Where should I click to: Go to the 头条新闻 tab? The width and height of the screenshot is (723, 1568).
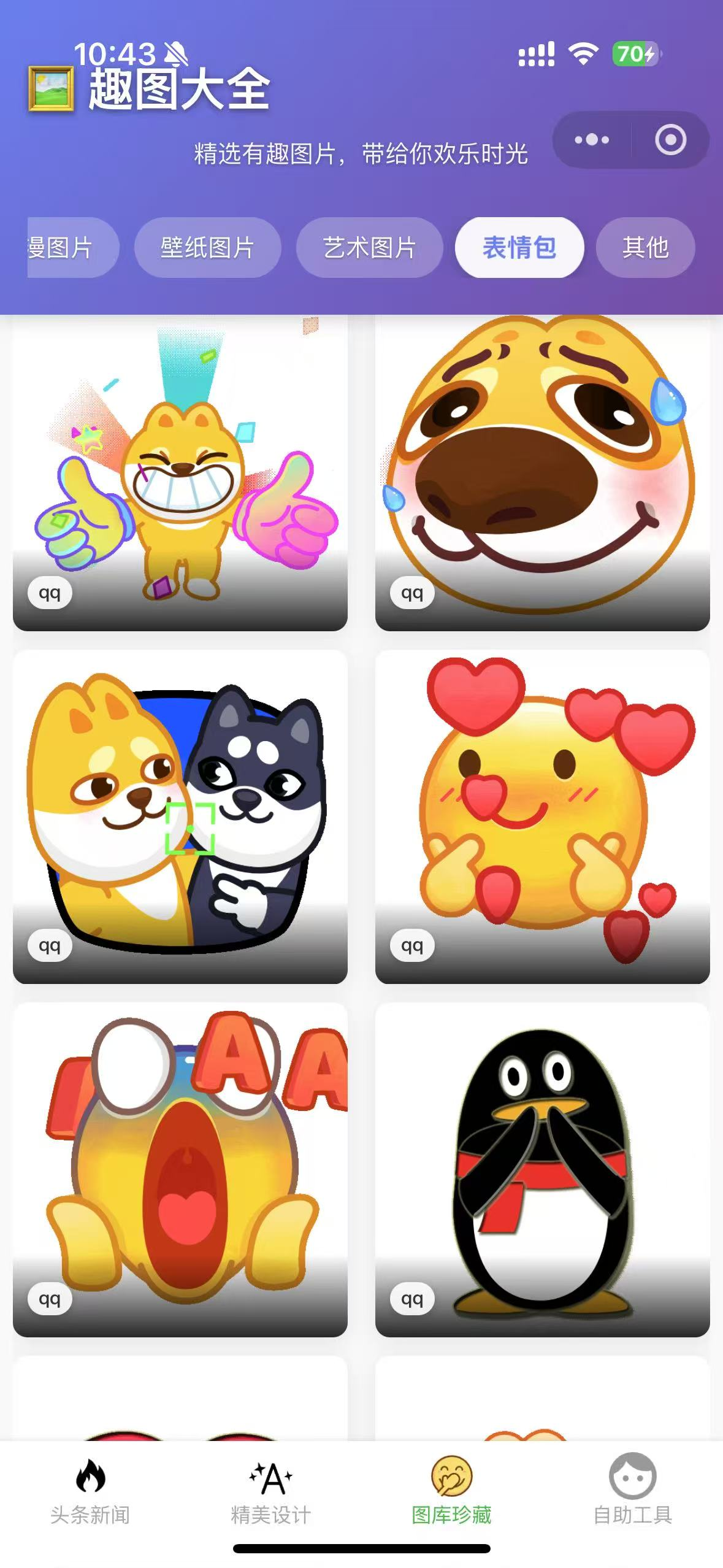[x=90, y=1492]
